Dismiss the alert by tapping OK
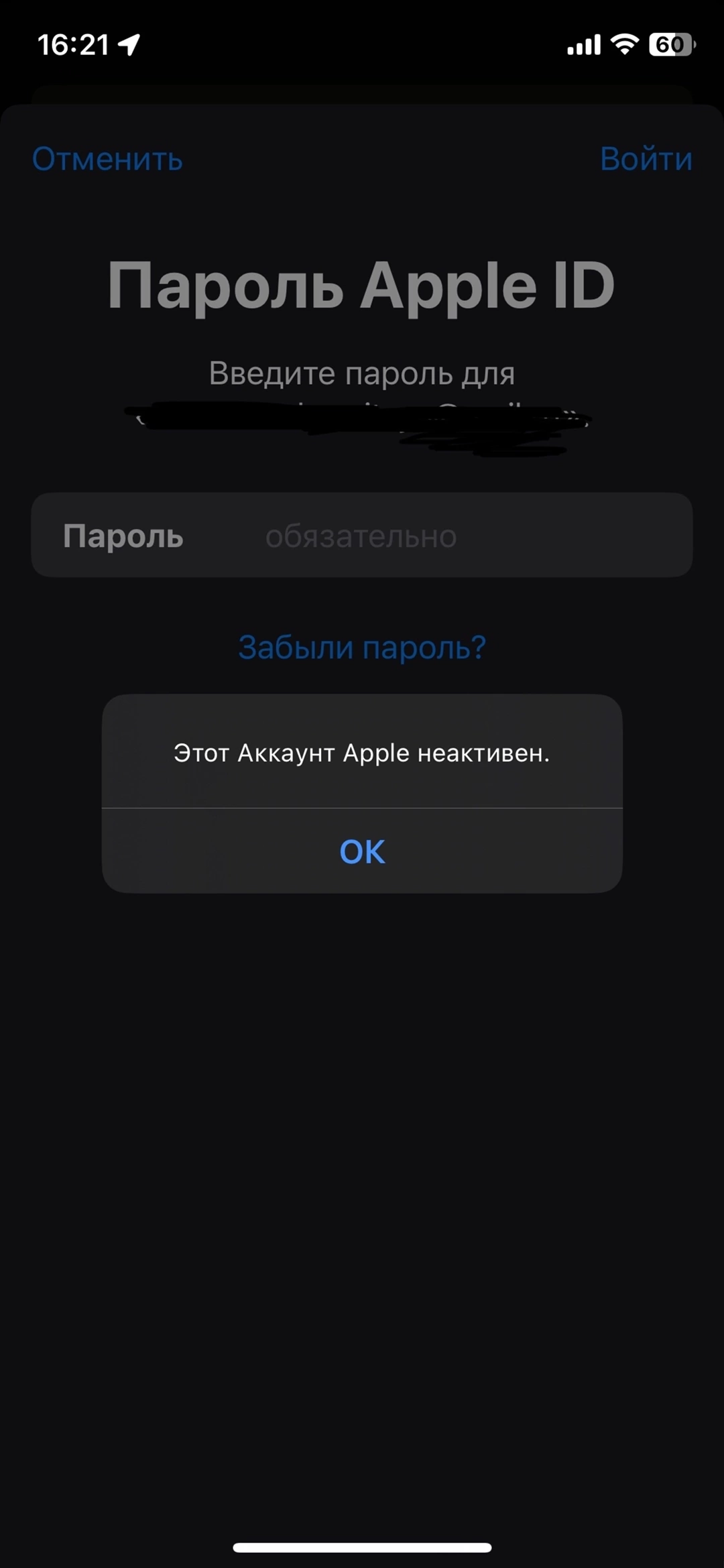Screen dimensions: 724x1568 (362, 851)
